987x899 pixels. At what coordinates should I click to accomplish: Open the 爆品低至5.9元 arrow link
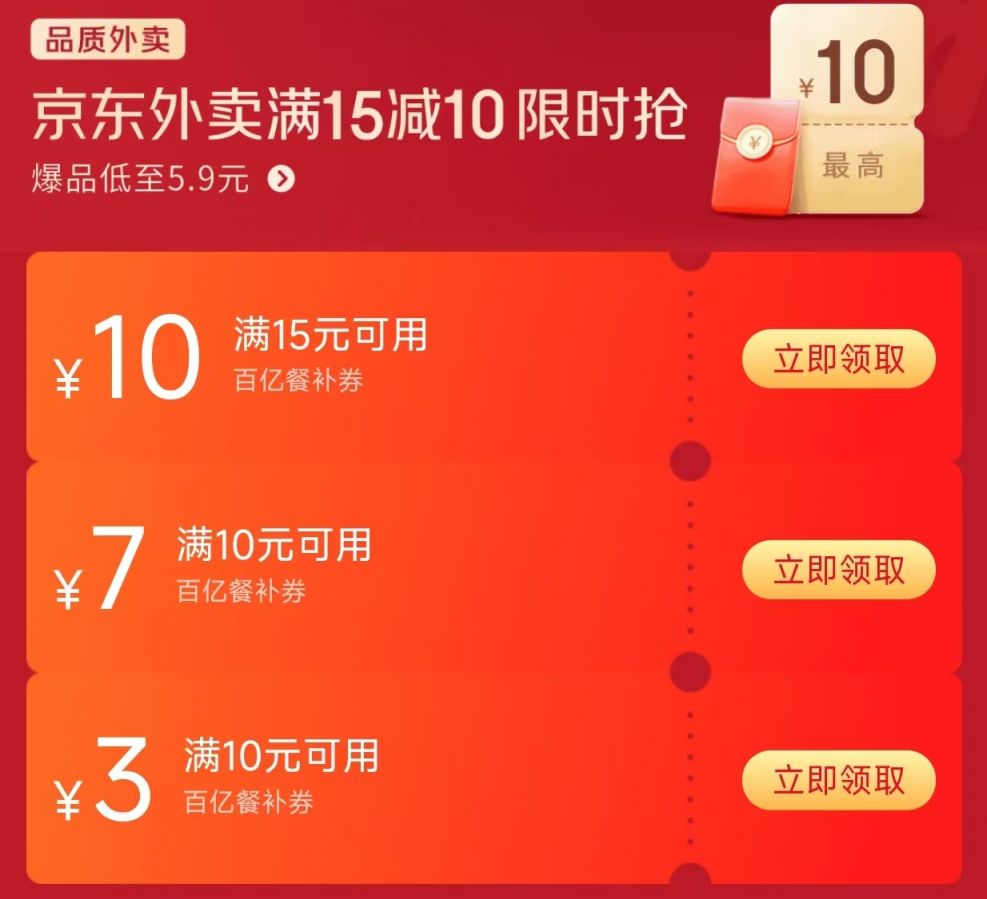[x=283, y=181]
